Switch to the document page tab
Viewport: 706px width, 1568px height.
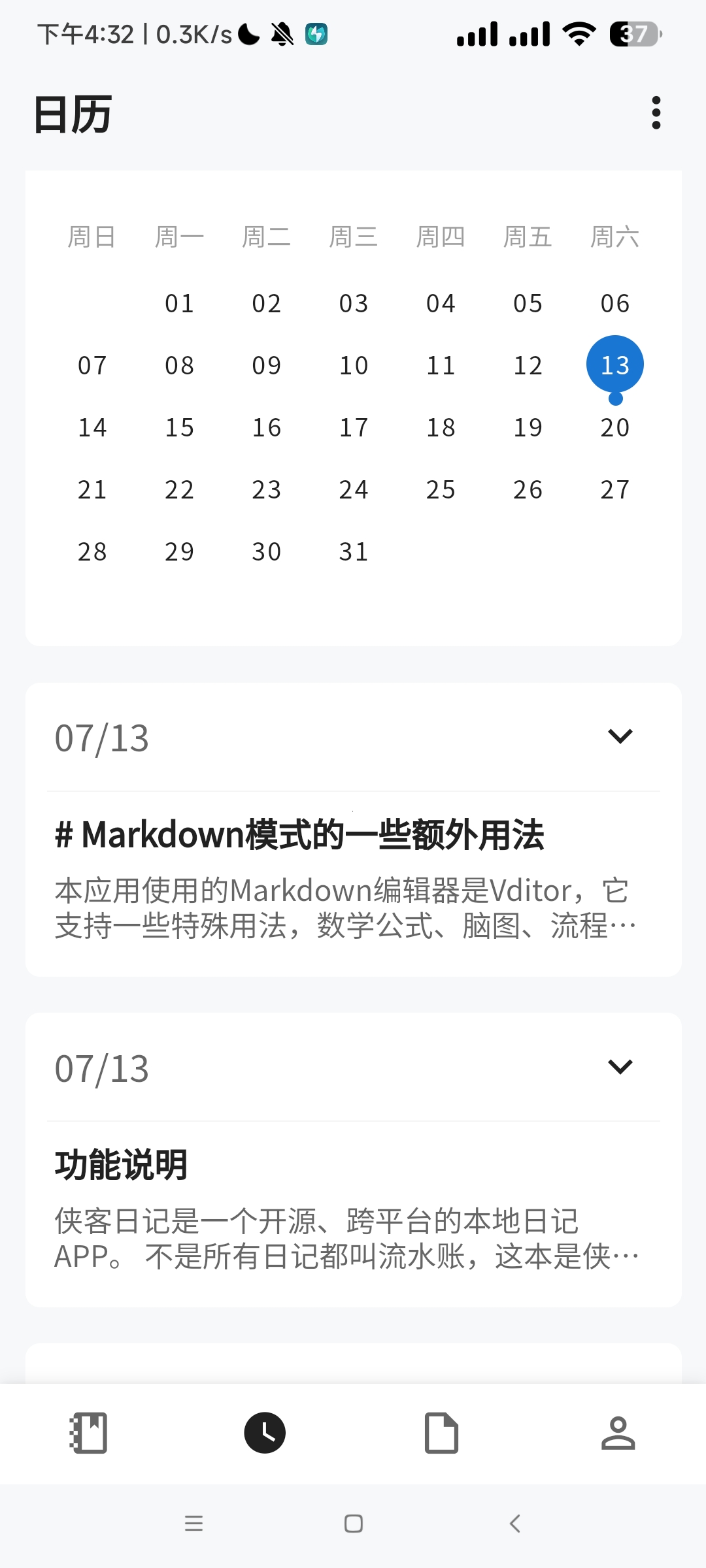pyautogui.click(x=441, y=1433)
